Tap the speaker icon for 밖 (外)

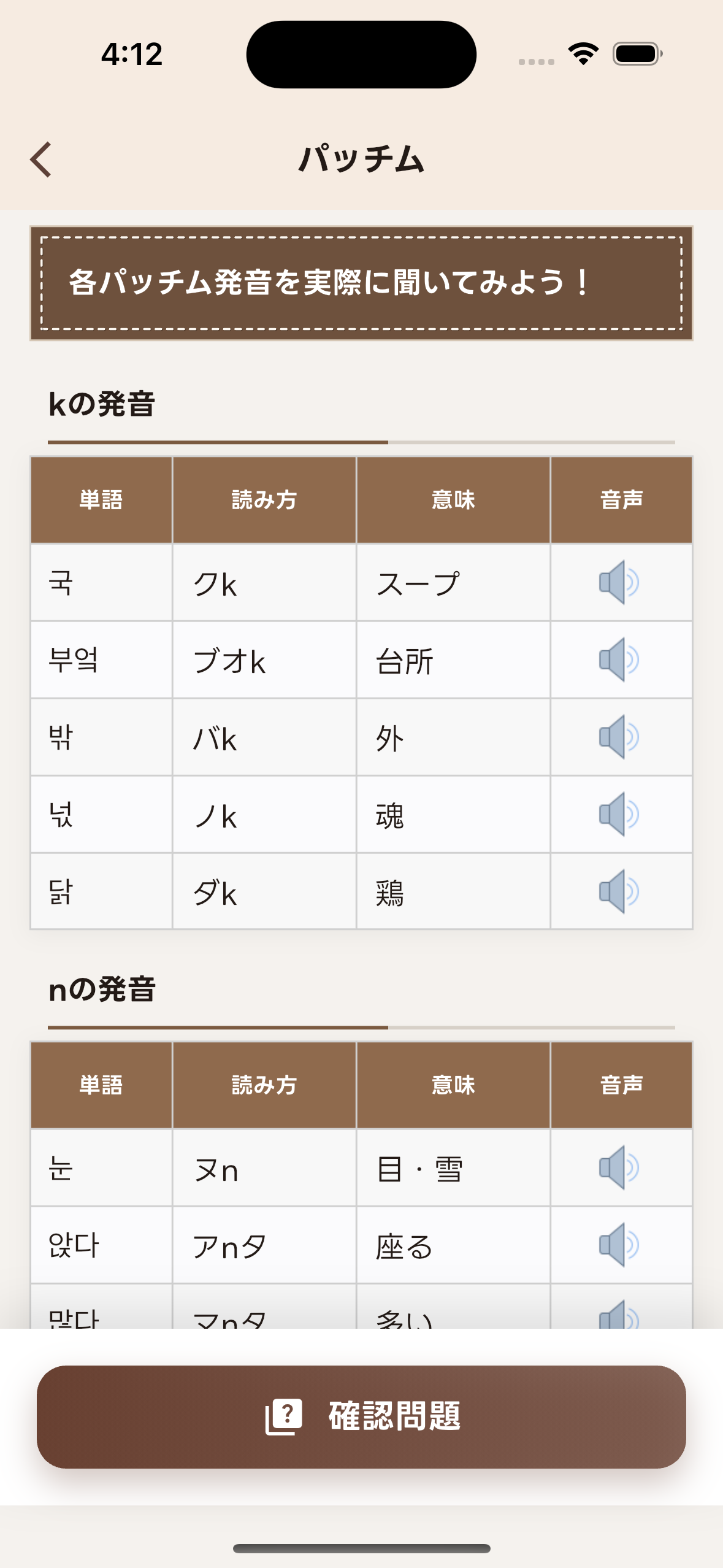(621, 737)
